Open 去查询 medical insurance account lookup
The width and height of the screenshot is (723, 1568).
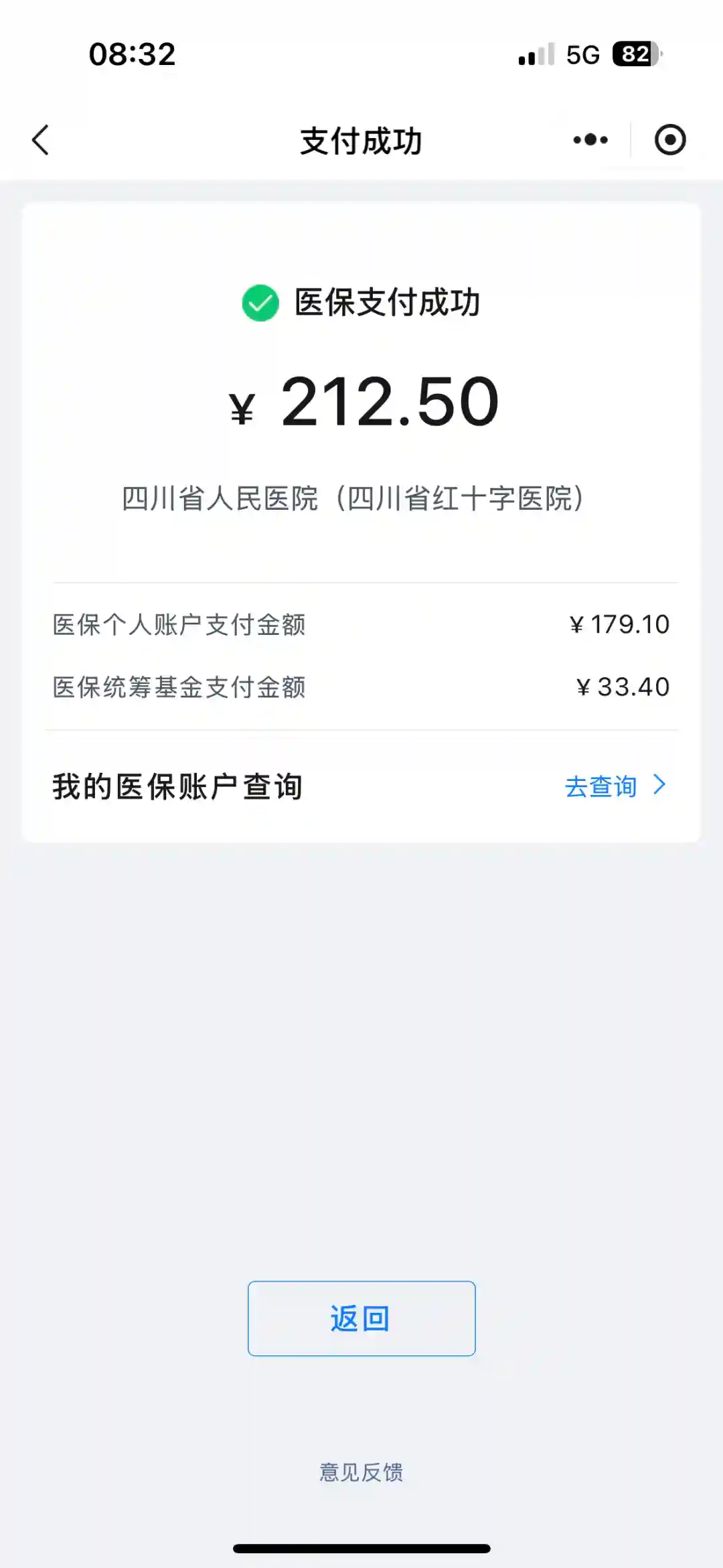point(615,786)
